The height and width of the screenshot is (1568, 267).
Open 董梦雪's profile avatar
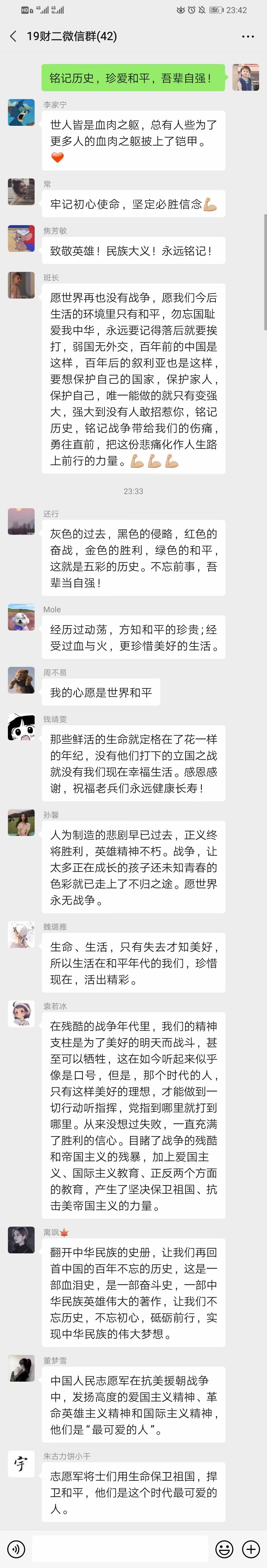[21, 1368]
